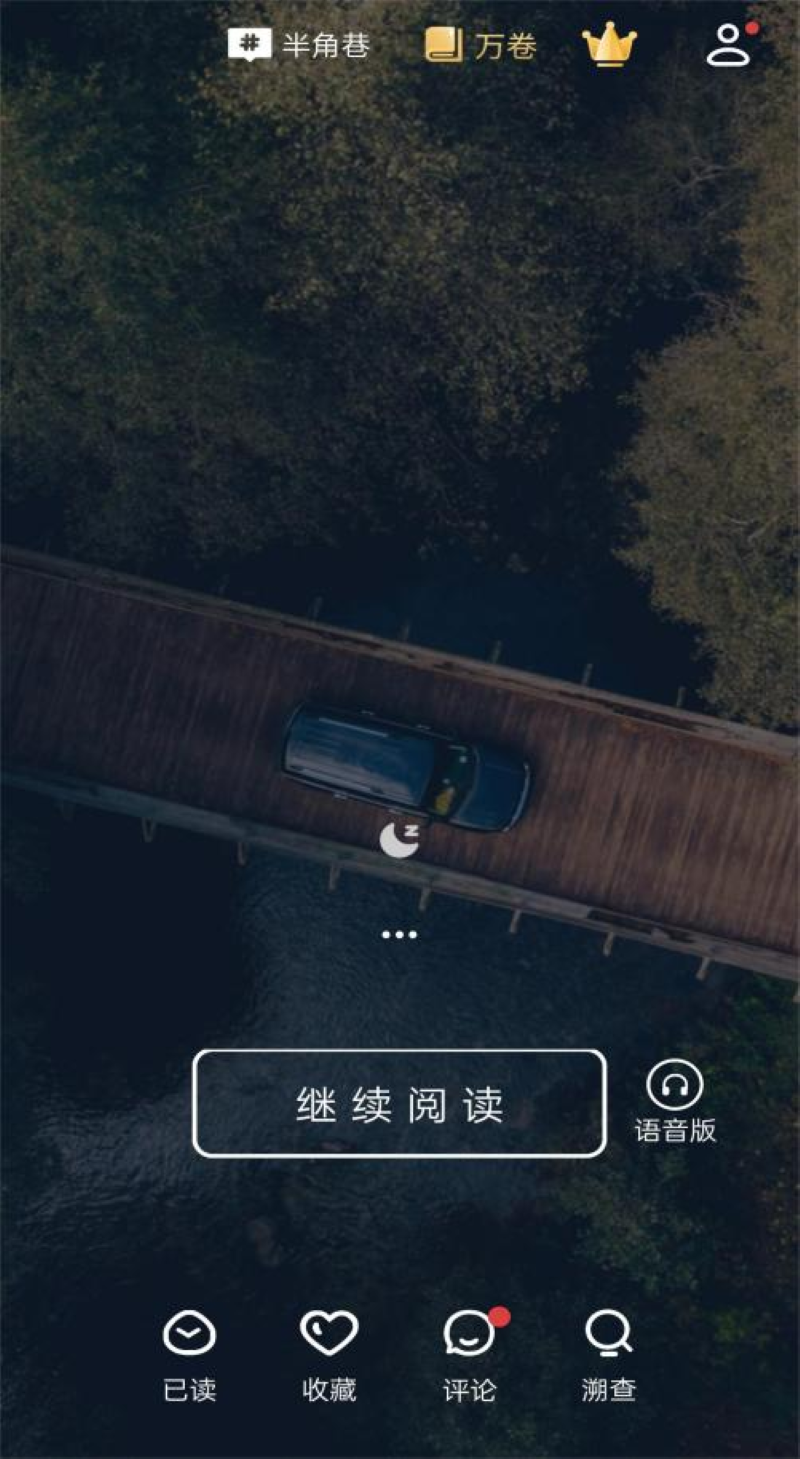This screenshot has width=800, height=1459.
Task: Tap the night mode moon icon
Action: point(399,840)
